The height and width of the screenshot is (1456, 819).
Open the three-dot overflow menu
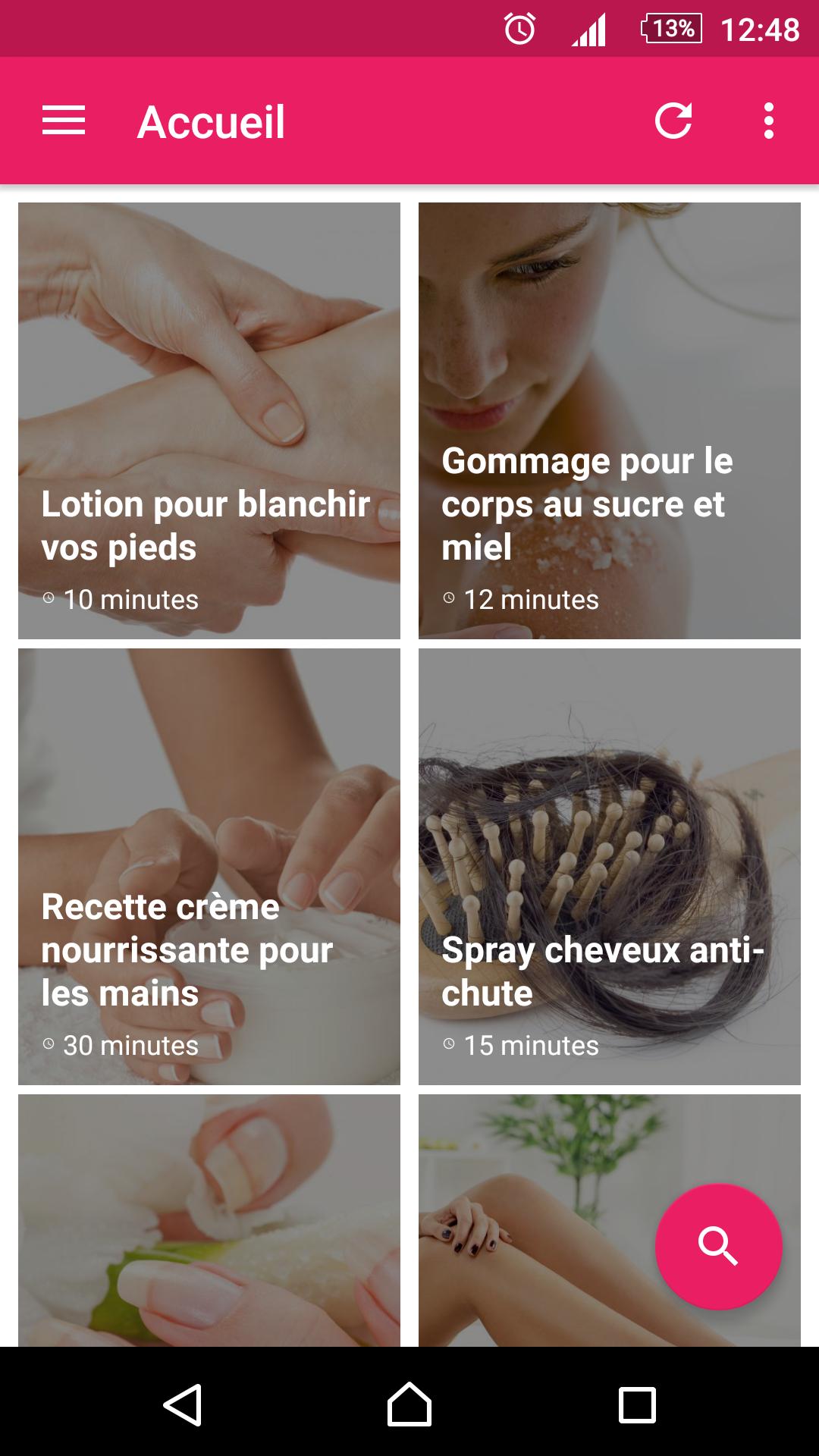pyautogui.click(x=768, y=120)
